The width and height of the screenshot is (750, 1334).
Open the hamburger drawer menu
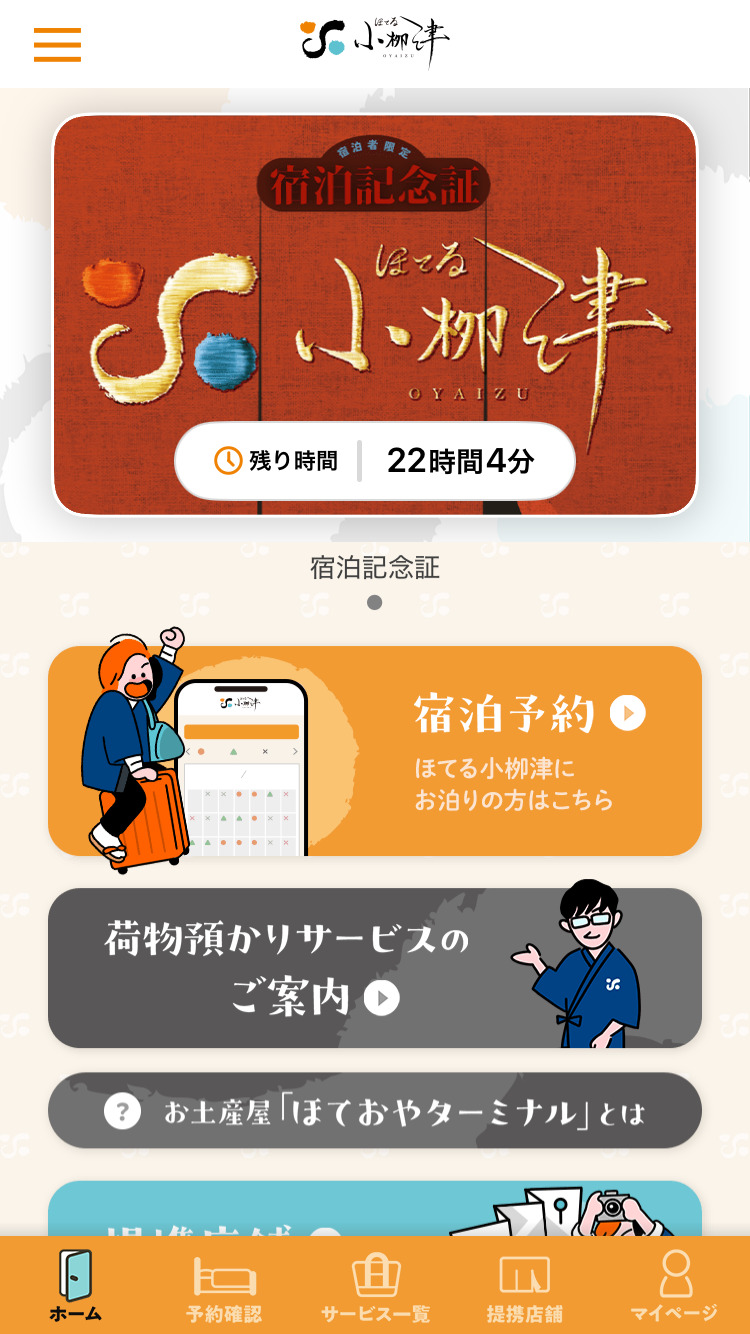pos(57,44)
